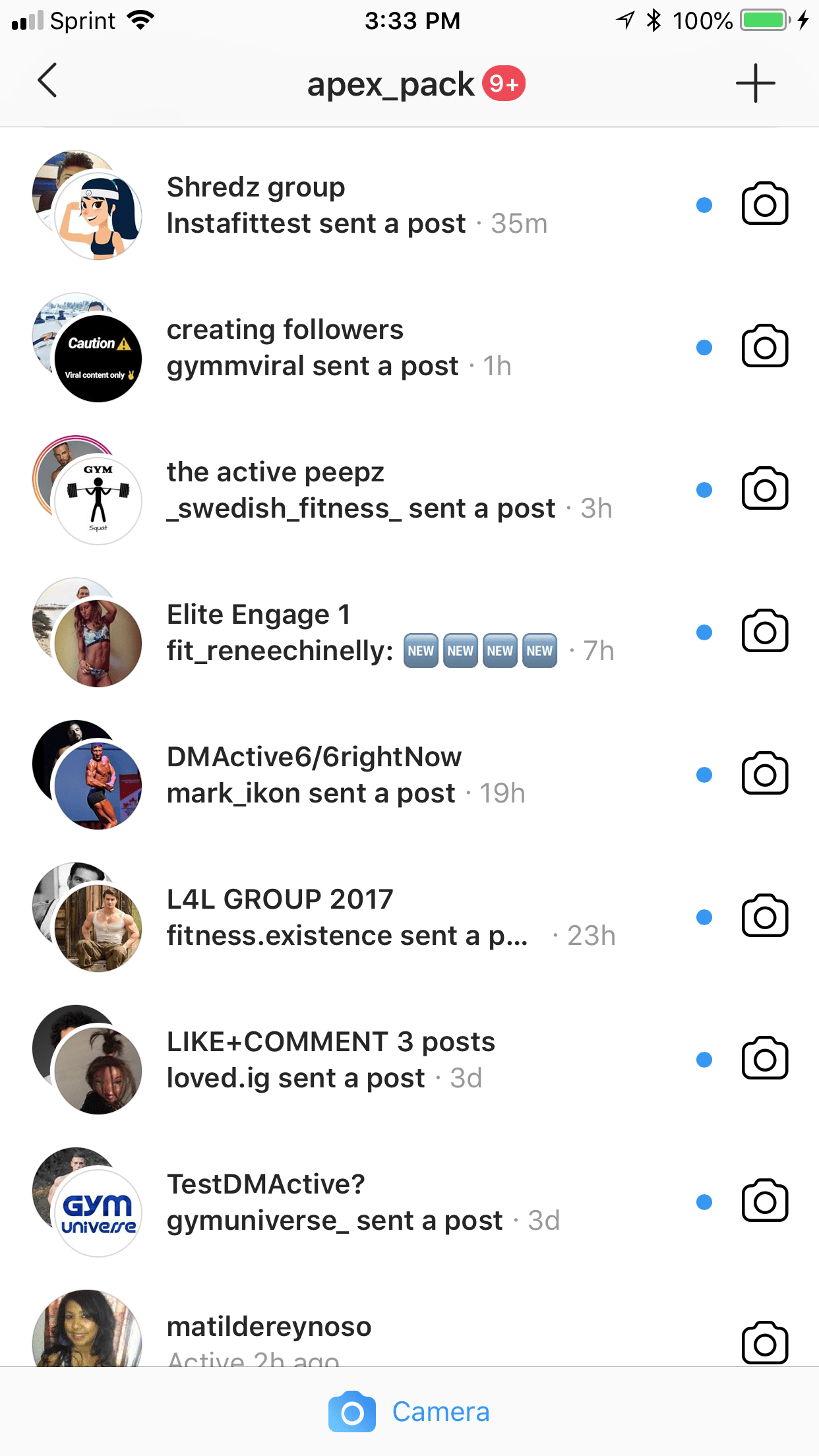Tap the unread indicator for TestDMActive? chat

pyautogui.click(x=704, y=1201)
